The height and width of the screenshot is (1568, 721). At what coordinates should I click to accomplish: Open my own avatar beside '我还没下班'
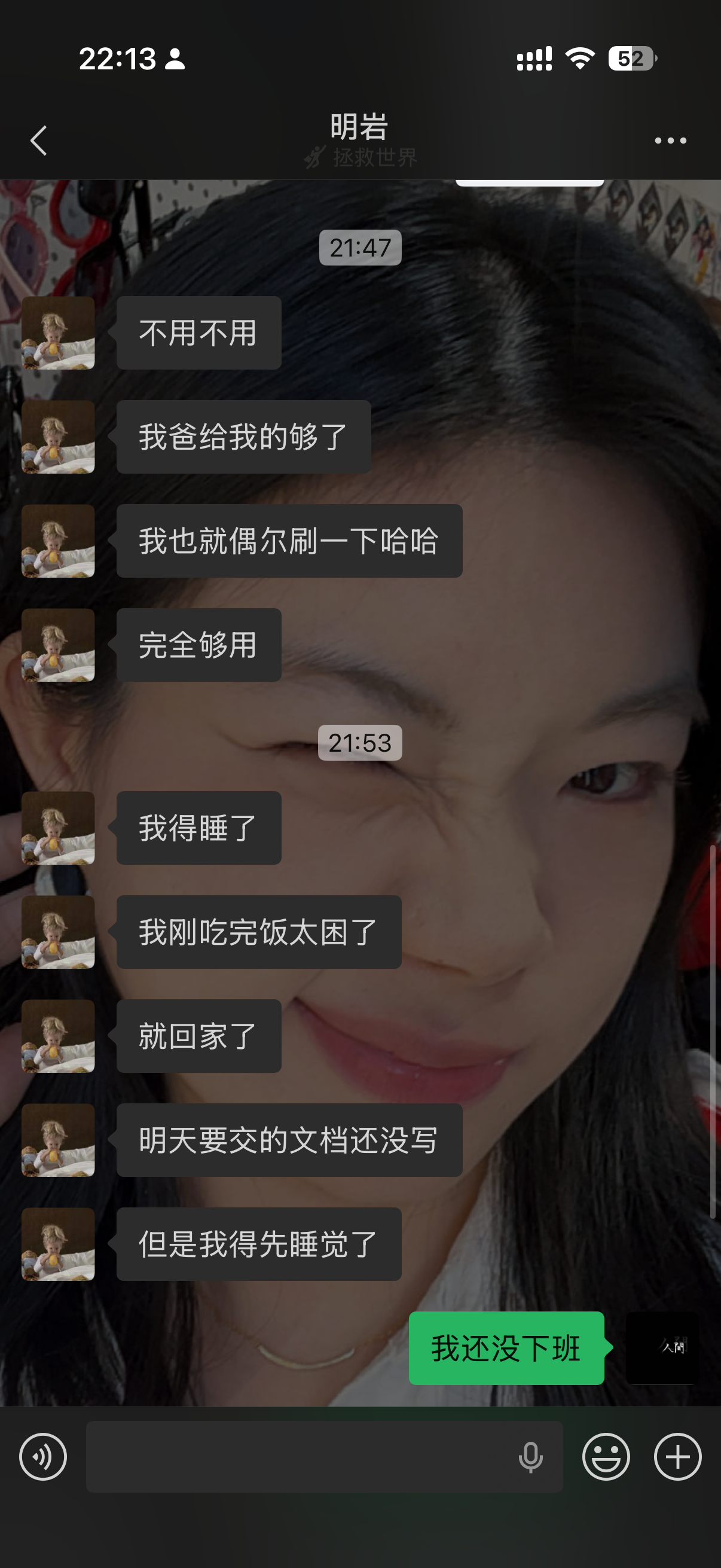click(662, 1348)
